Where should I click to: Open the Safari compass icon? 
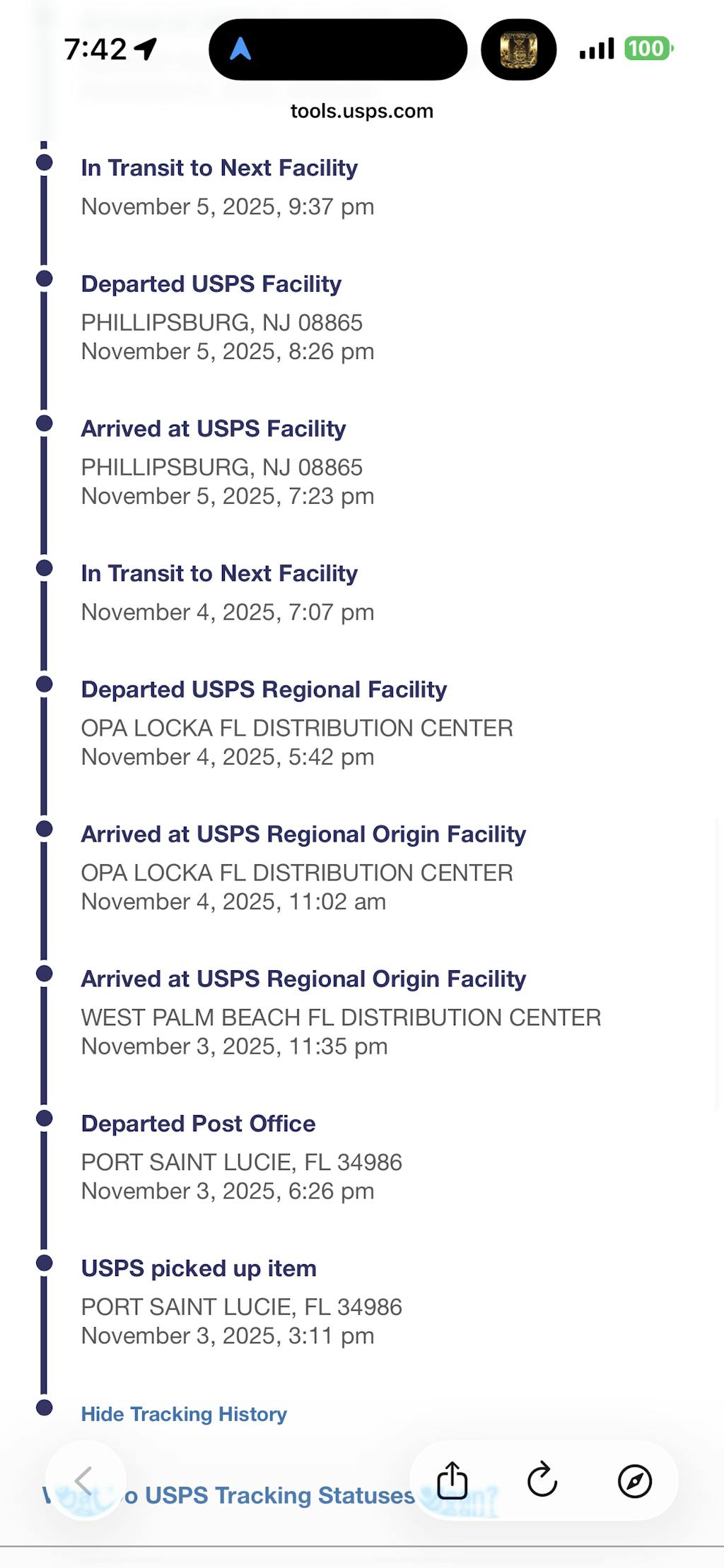click(x=634, y=1481)
